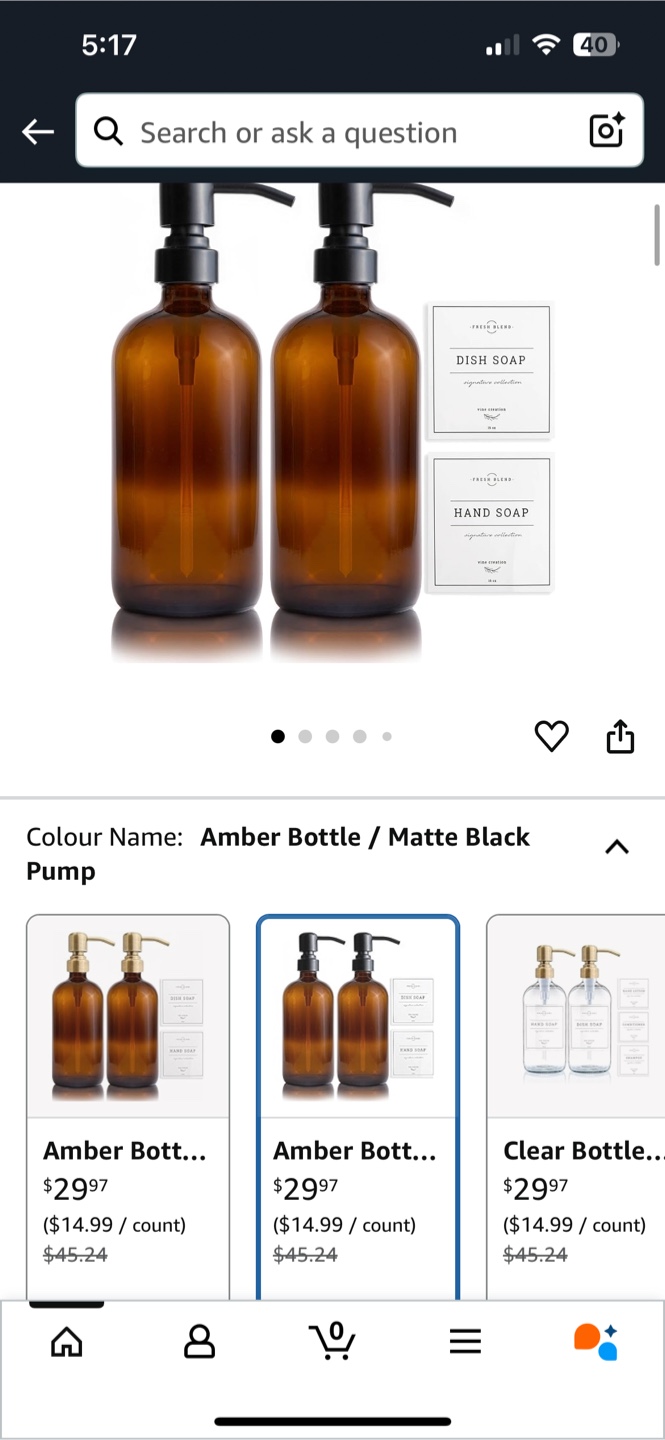
Task: Collapse the Colour Name section
Action: pyautogui.click(x=617, y=847)
